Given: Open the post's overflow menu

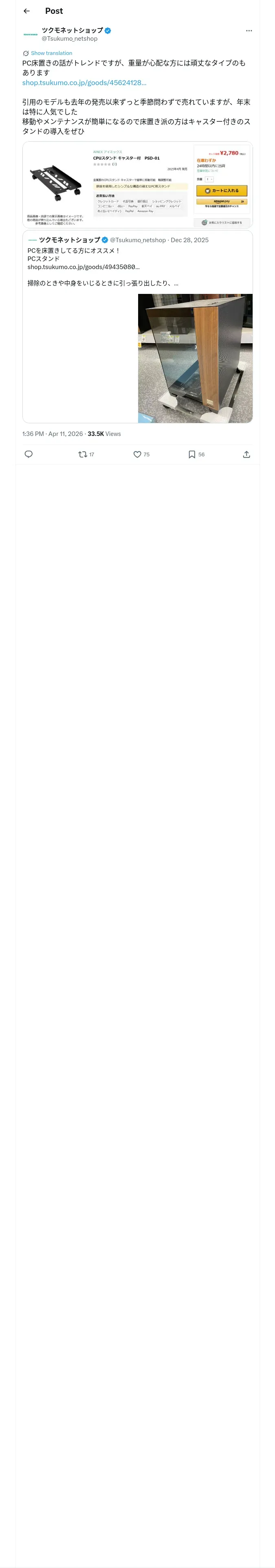Looking at the screenshot, I should [249, 31].
